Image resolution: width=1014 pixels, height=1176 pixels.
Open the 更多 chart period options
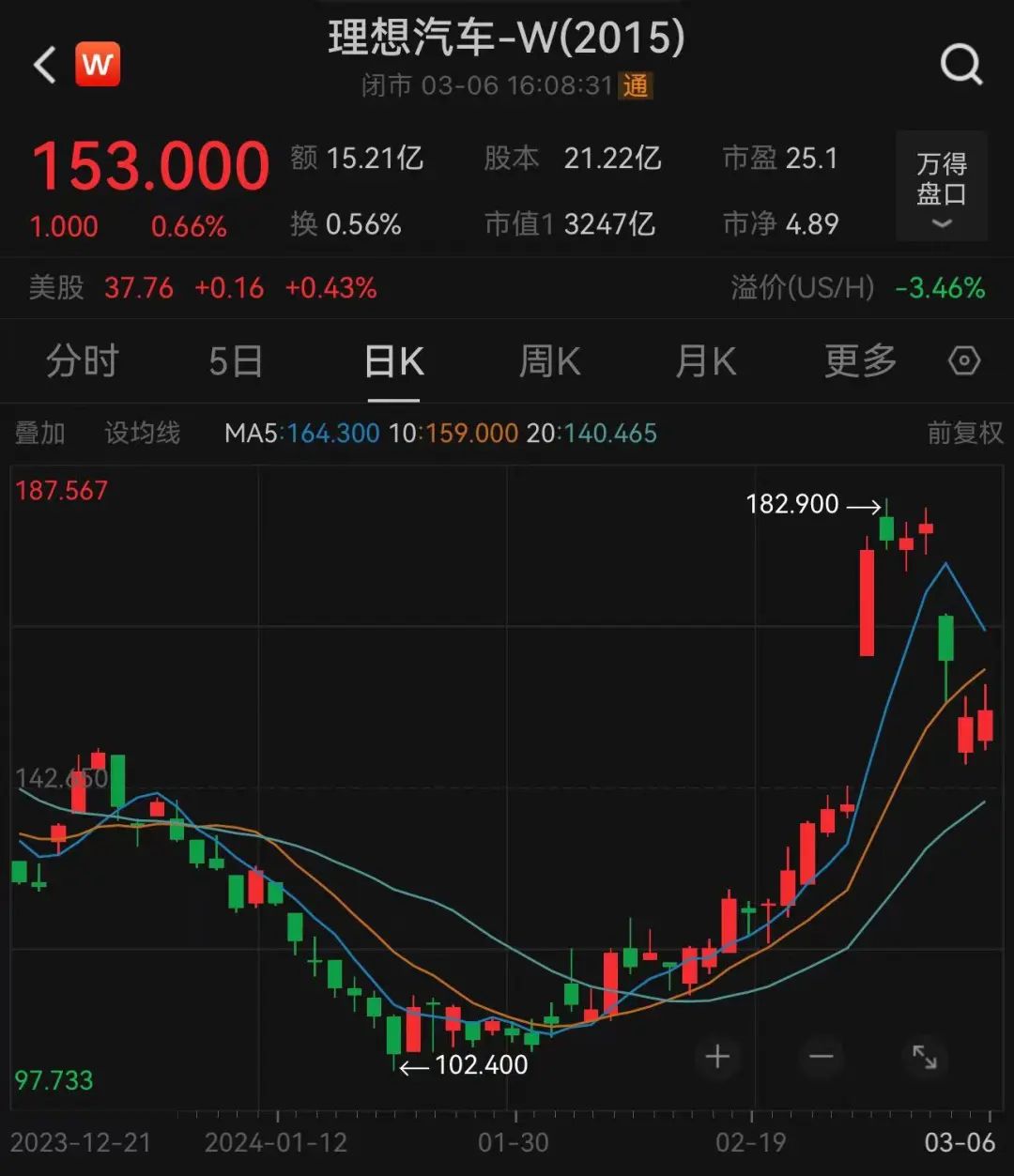(860, 361)
